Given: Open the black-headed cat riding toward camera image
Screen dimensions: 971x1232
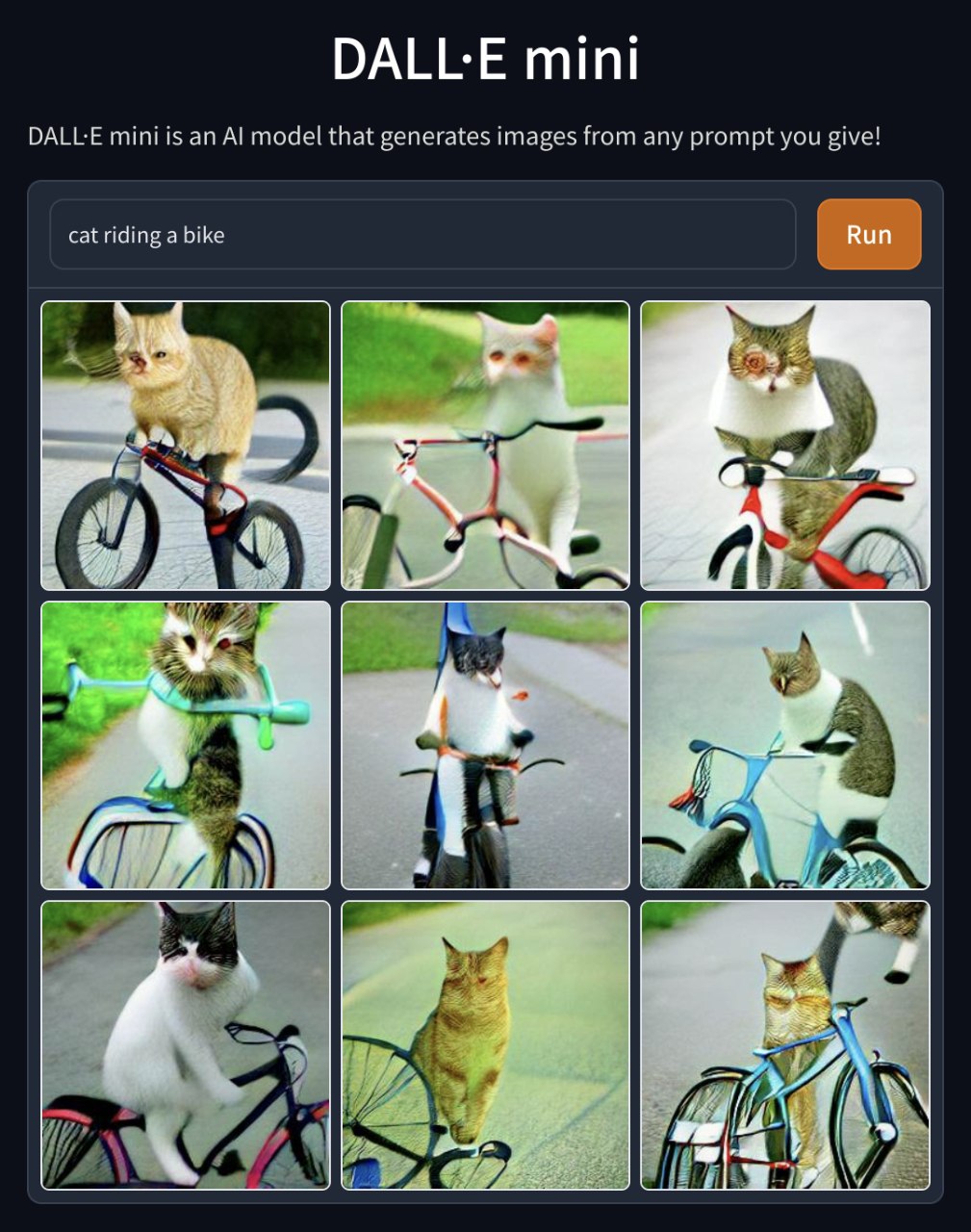Looking at the screenshot, I should click(485, 745).
